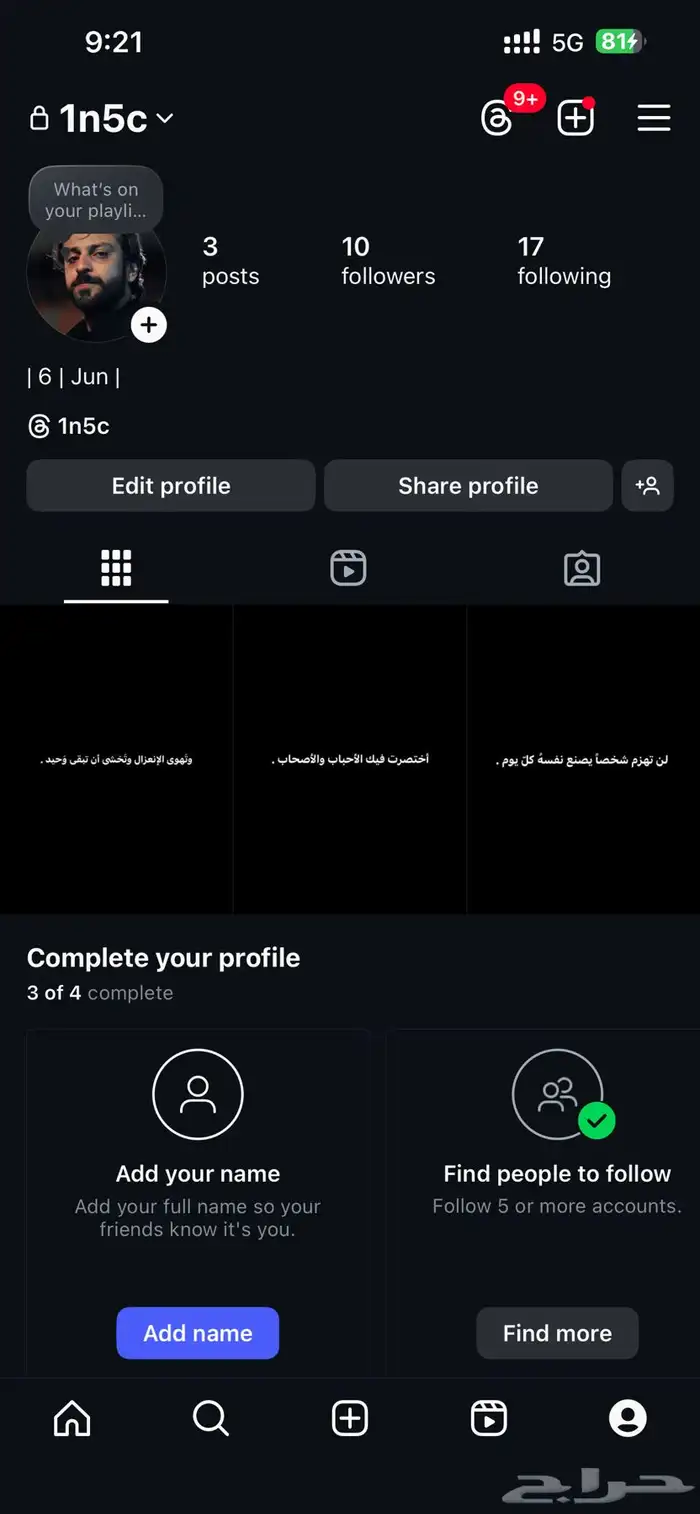Tap the "What's on your playlist" note bubble
Image resolution: width=700 pixels, height=1514 pixels.
pyautogui.click(x=96, y=199)
